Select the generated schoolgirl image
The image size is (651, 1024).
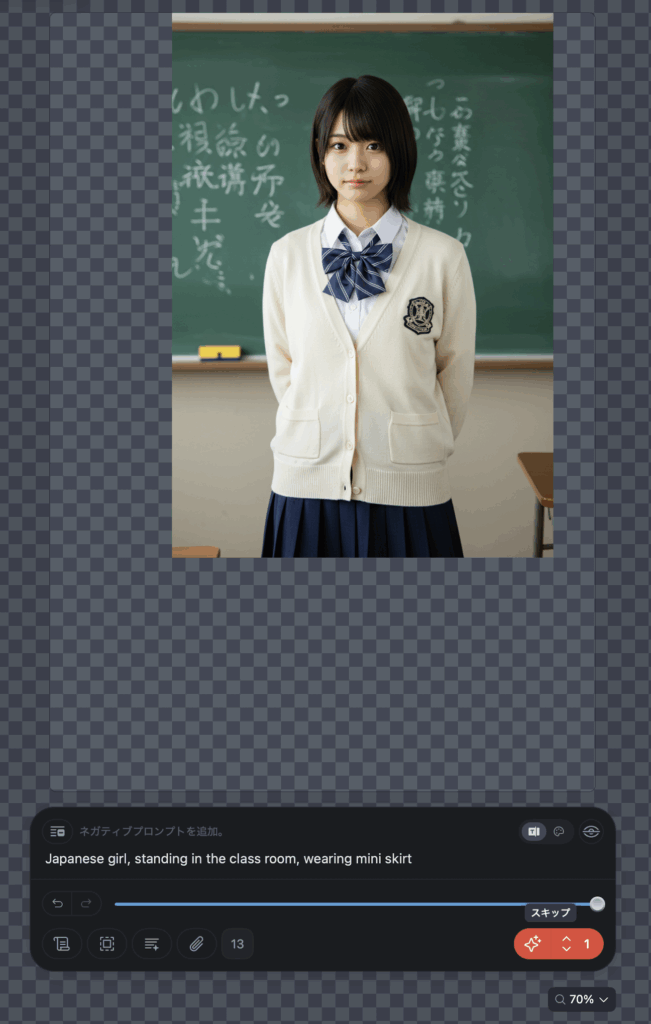click(362, 285)
